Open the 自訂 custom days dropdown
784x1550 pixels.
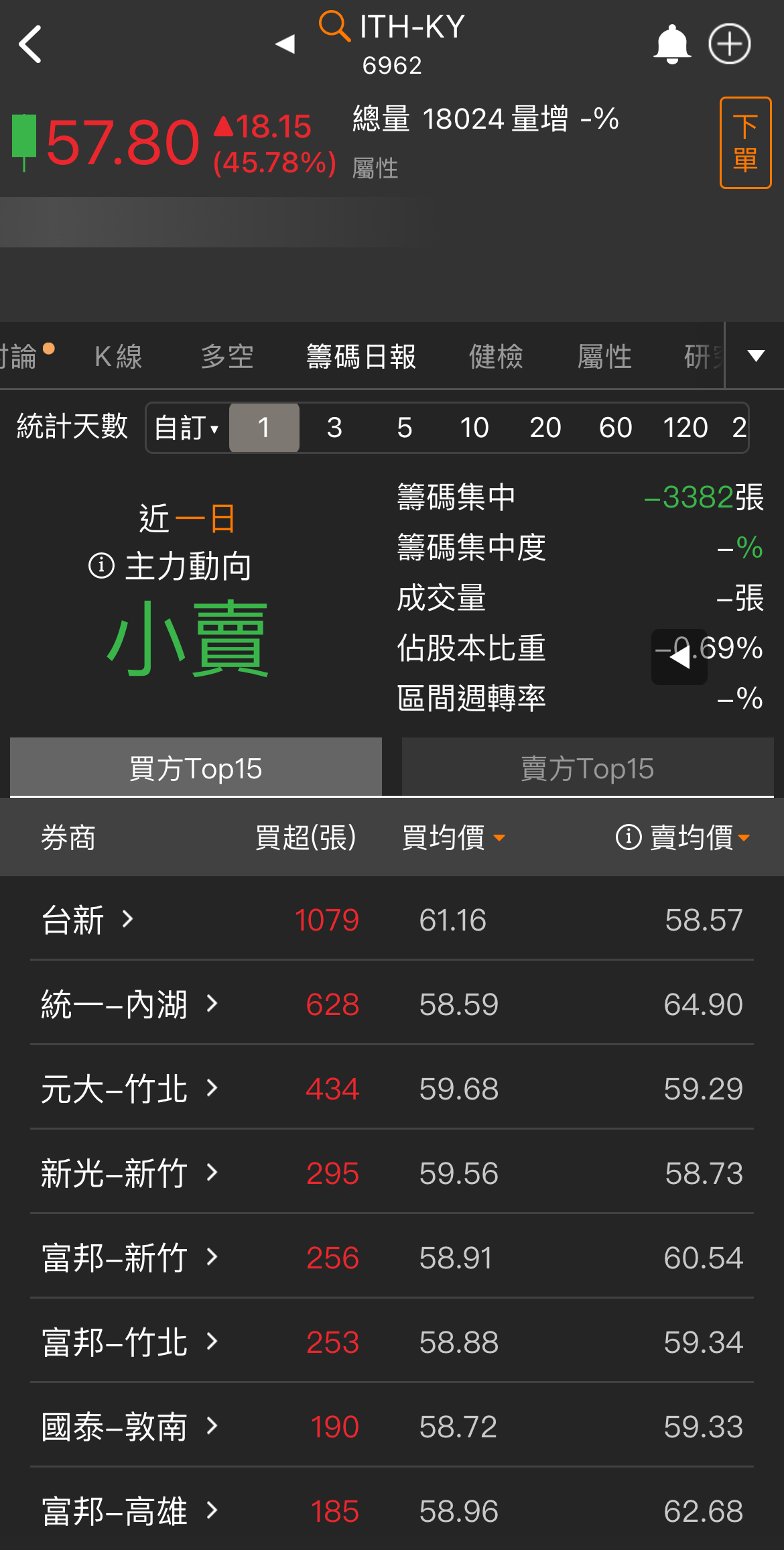click(x=186, y=428)
